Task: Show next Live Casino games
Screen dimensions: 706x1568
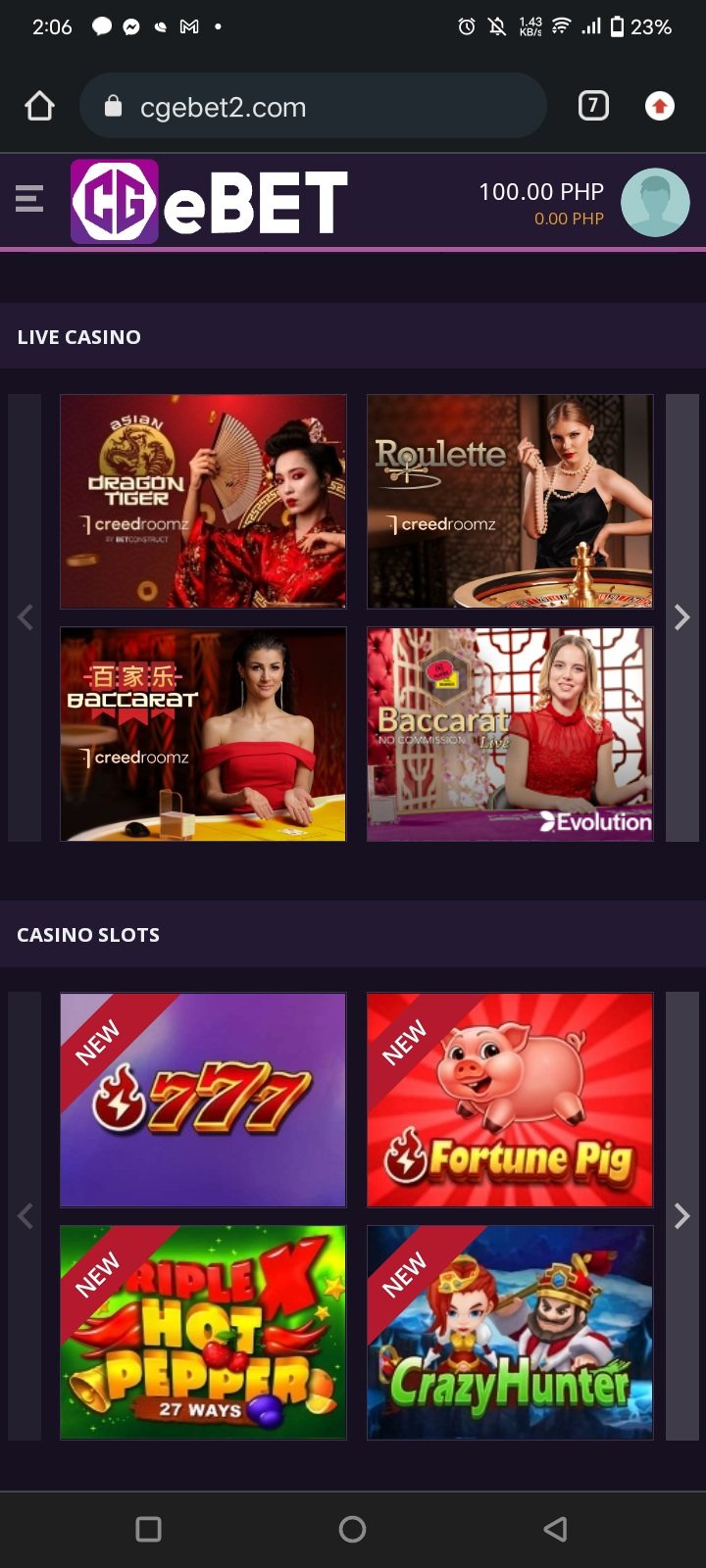Action: coord(681,617)
